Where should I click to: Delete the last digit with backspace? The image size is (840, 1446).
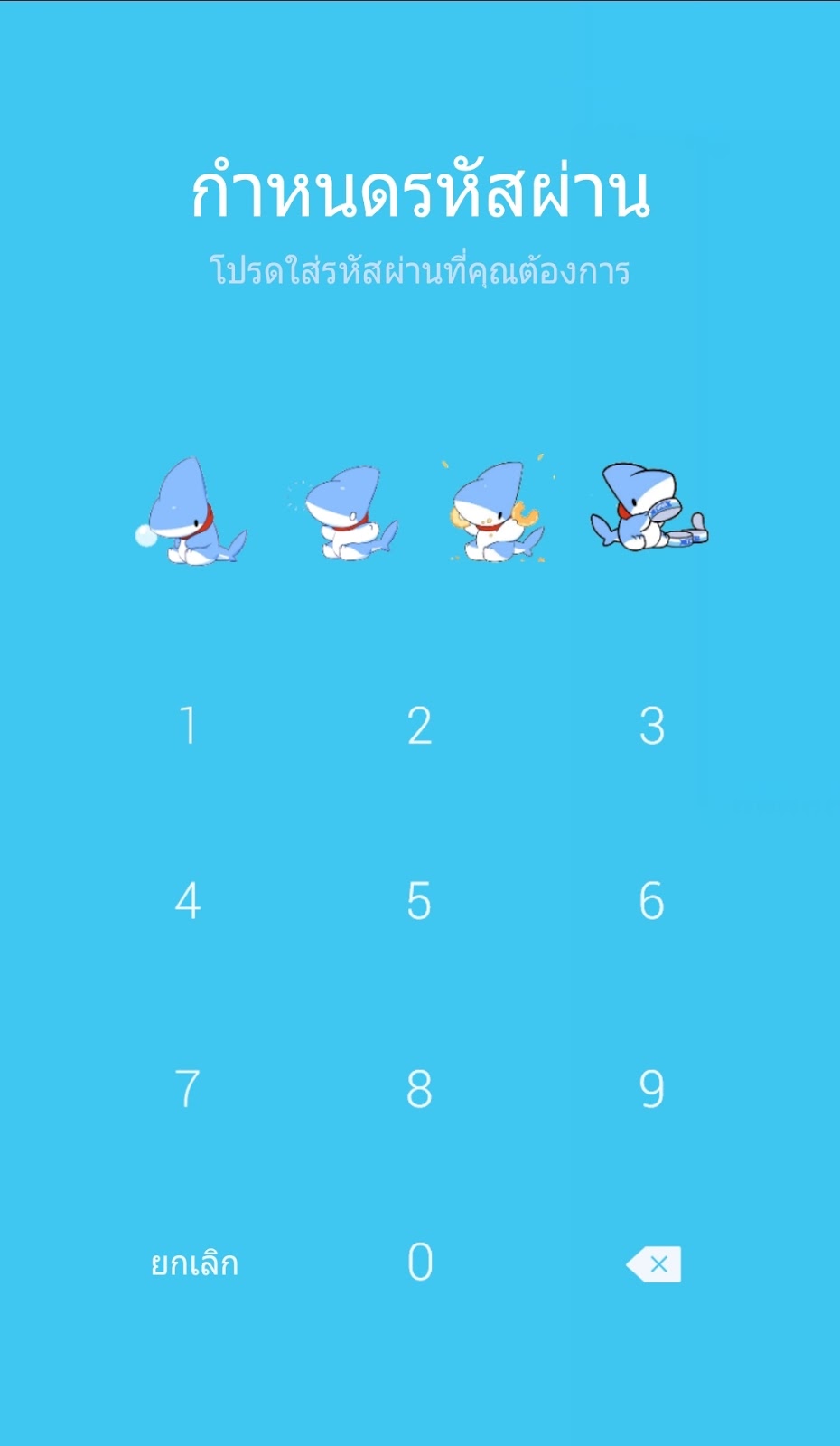click(654, 1264)
